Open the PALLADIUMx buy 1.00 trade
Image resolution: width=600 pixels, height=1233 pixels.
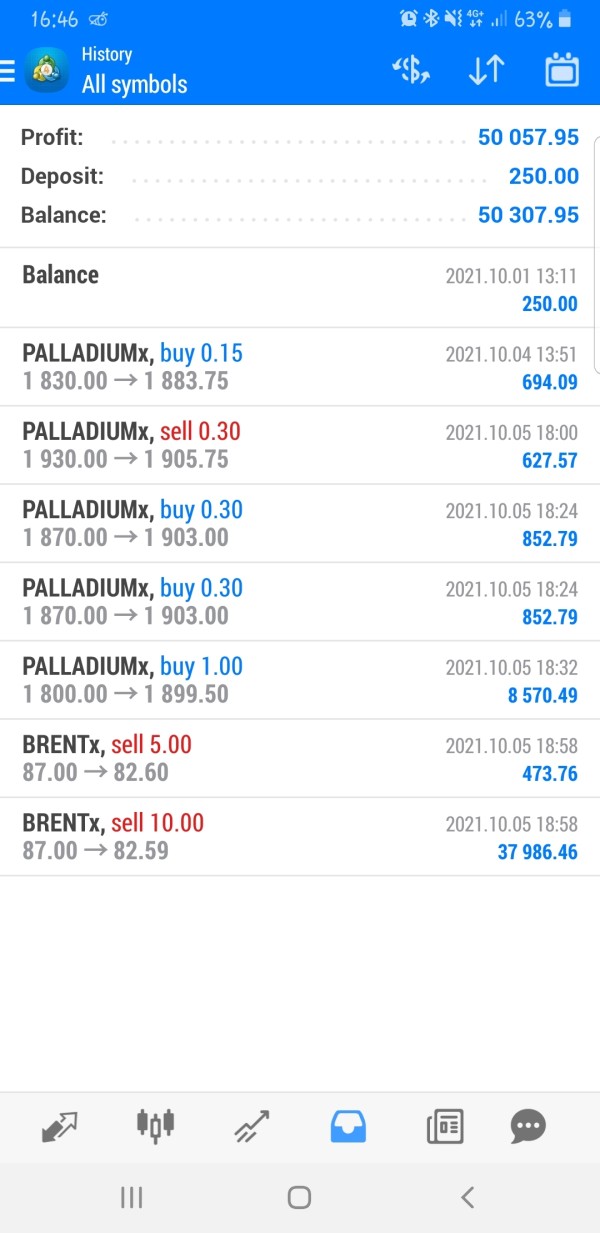click(300, 680)
